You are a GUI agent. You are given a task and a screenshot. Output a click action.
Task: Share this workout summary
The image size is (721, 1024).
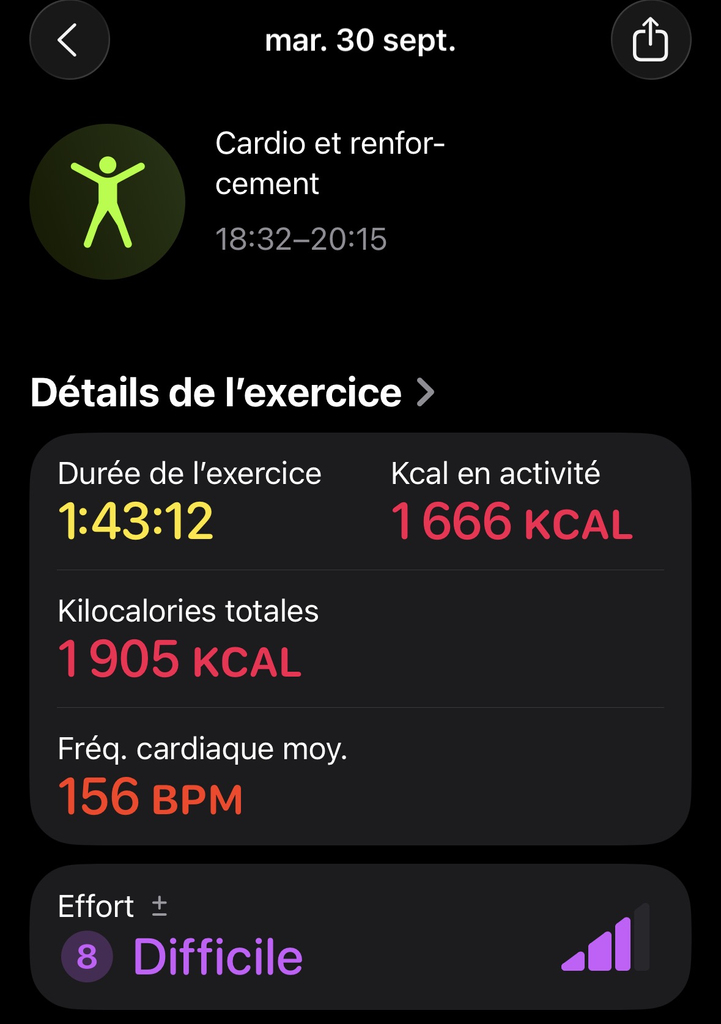(x=650, y=40)
